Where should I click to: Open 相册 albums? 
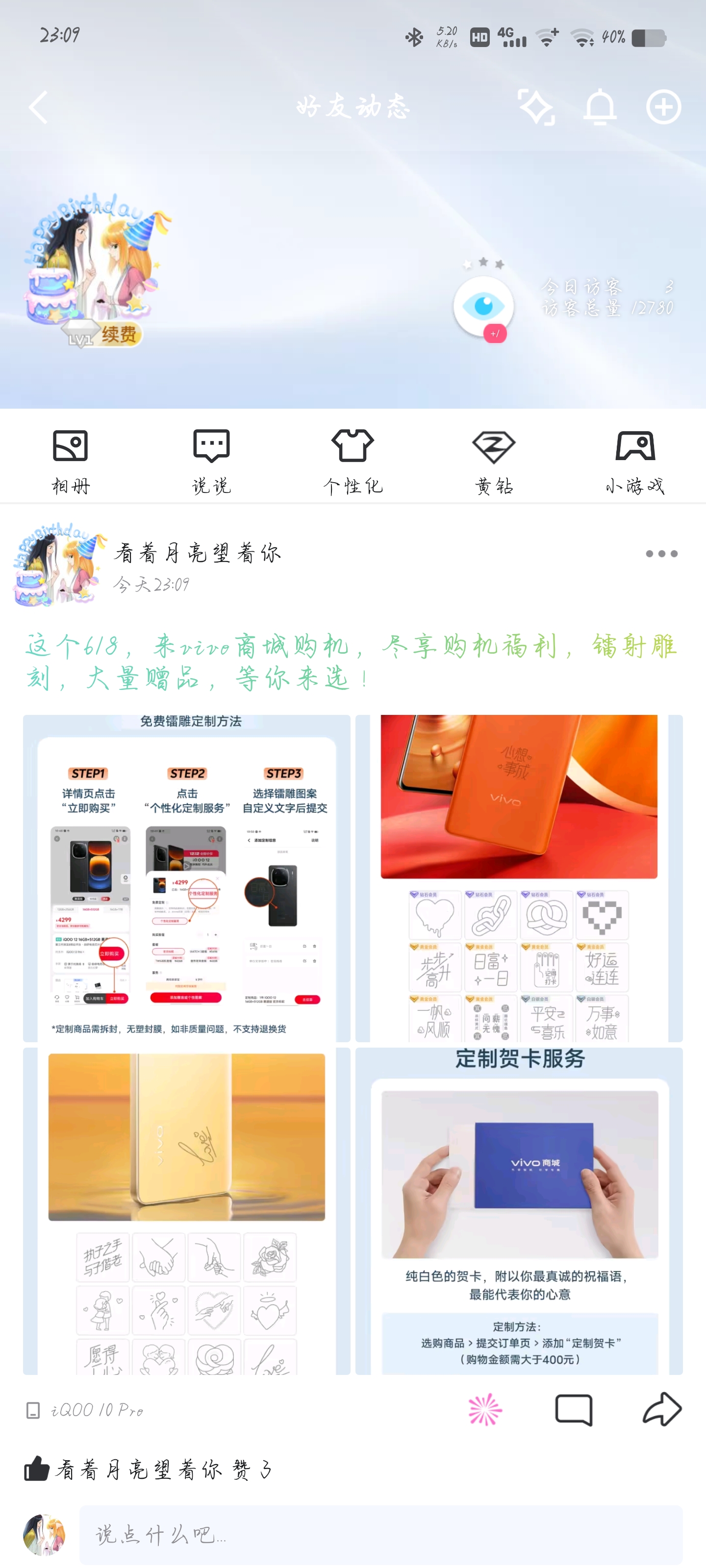click(x=71, y=461)
